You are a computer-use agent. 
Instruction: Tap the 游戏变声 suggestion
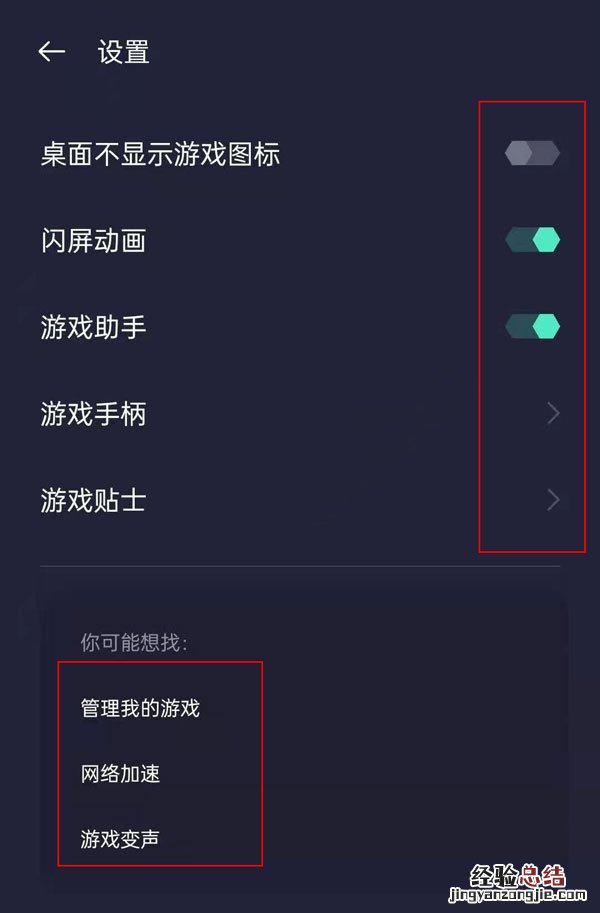click(120, 838)
